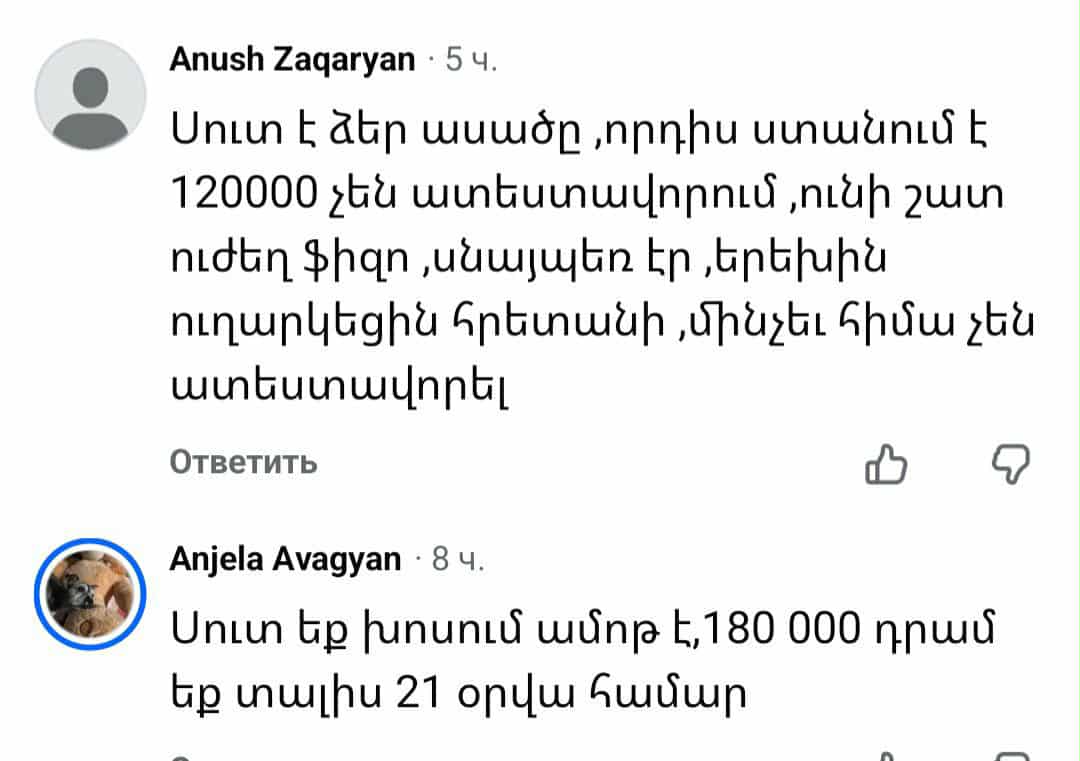This screenshot has height=761, width=1080.
Task: Open Anjela Avagyan's profile avatar
Action: tap(91, 593)
